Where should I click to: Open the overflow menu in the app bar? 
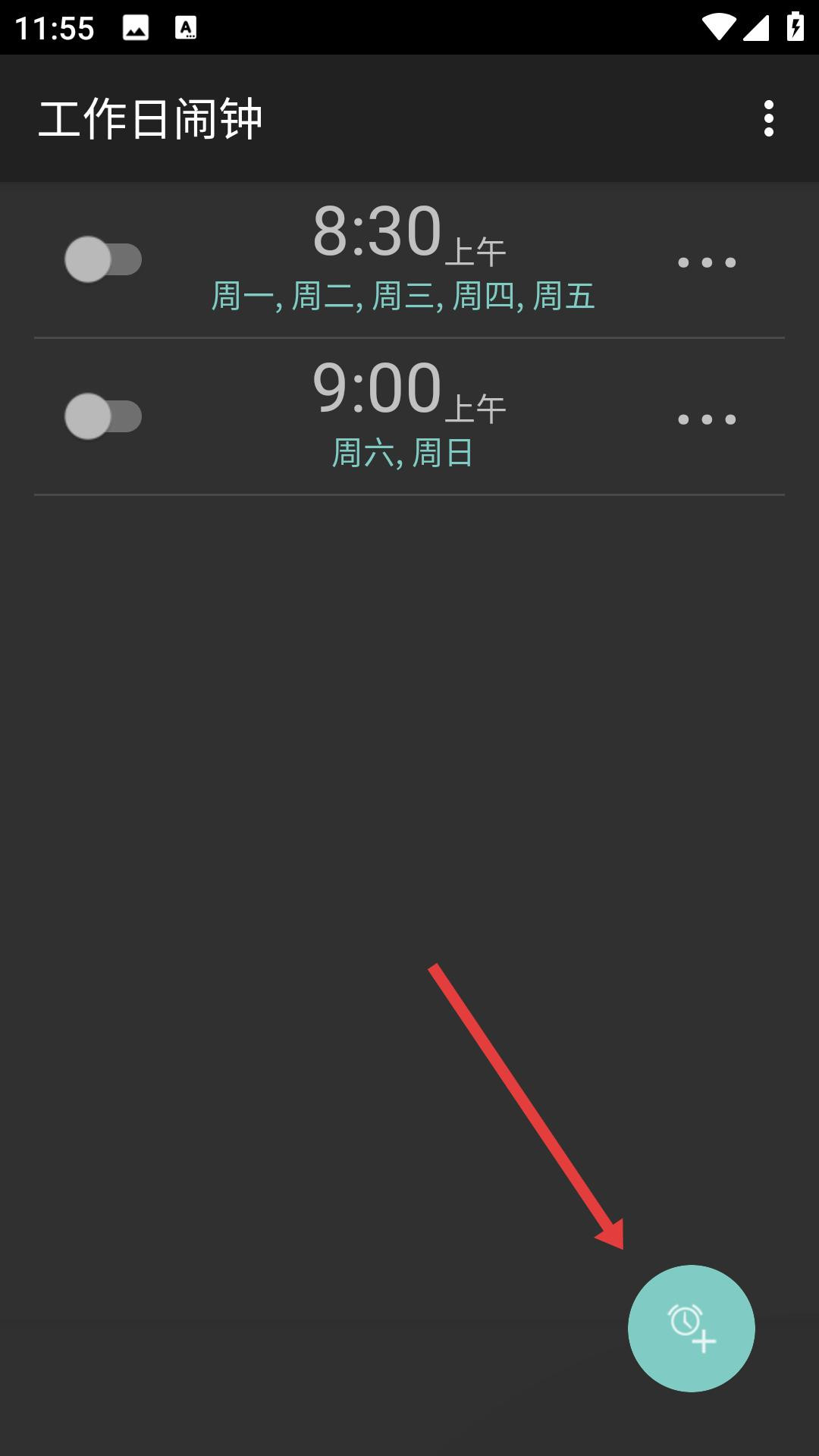768,118
